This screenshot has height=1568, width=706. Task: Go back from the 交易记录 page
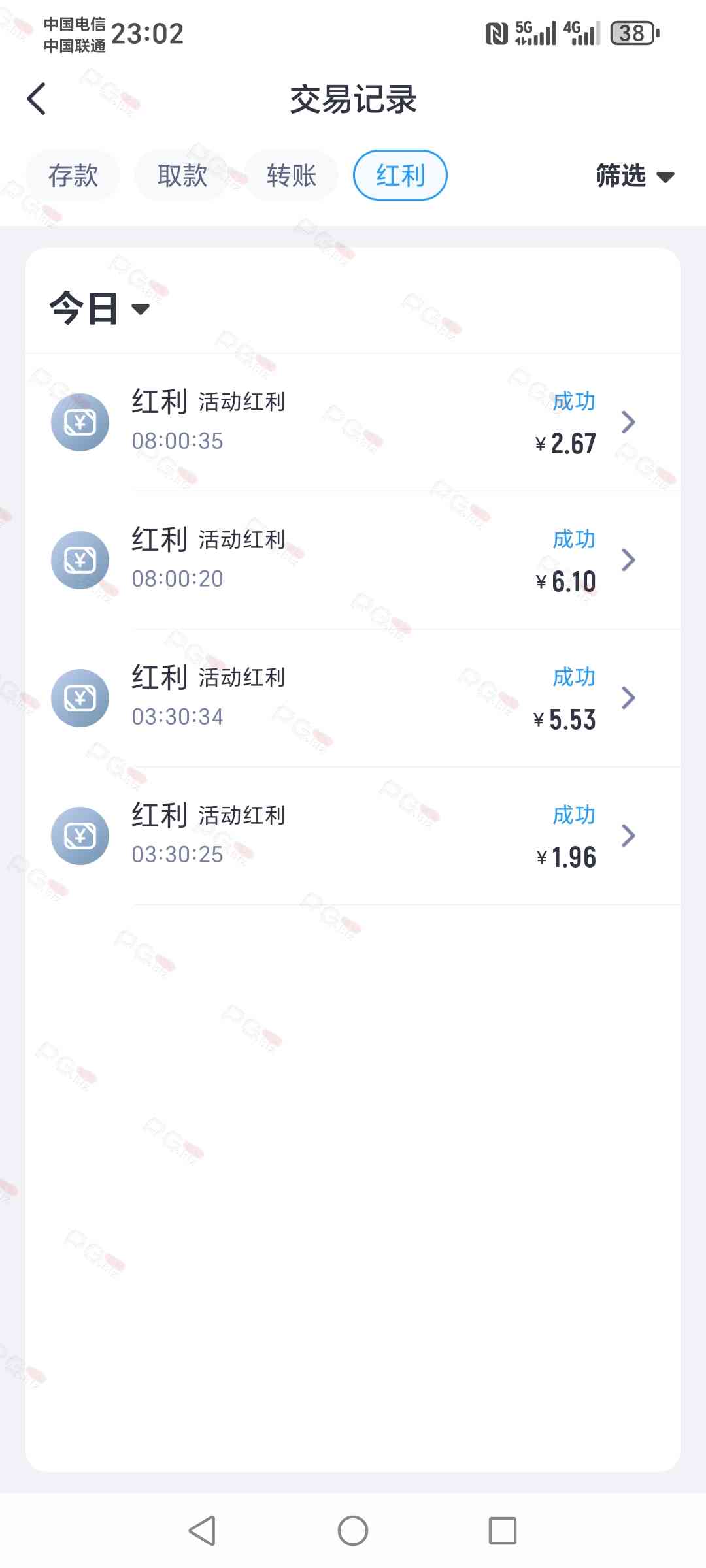[37, 99]
